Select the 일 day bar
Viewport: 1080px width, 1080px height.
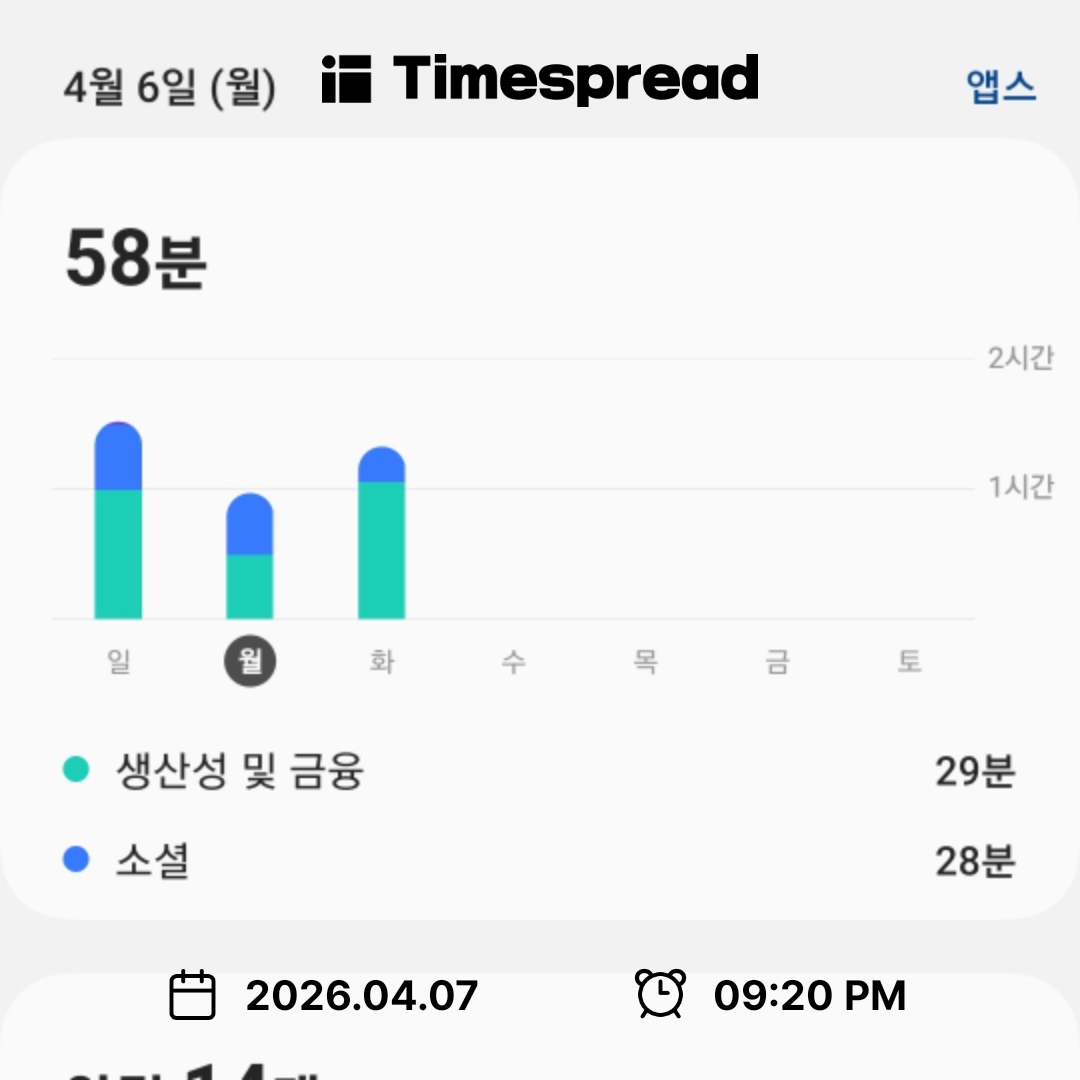(118, 520)
